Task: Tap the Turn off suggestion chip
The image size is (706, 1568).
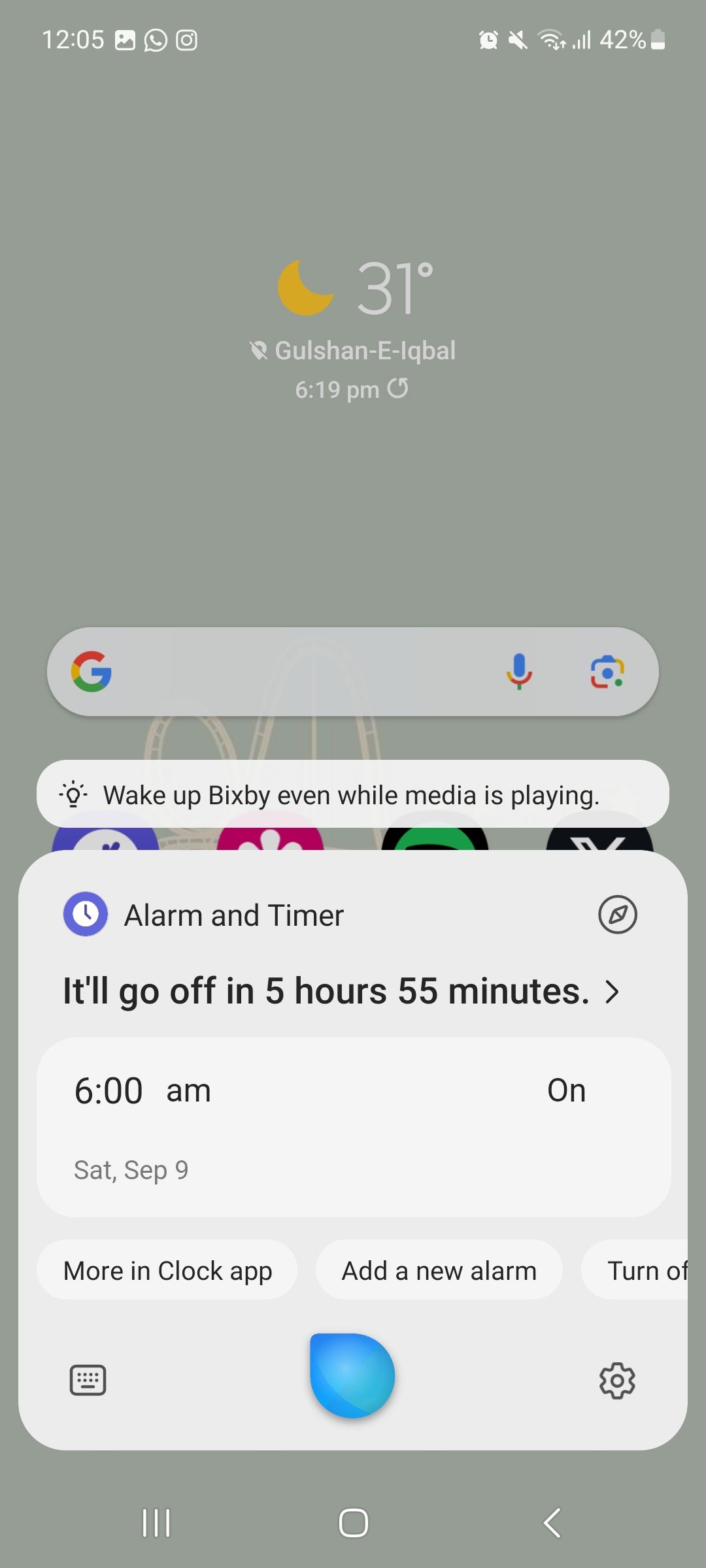Action: (x=644, y=1271)
